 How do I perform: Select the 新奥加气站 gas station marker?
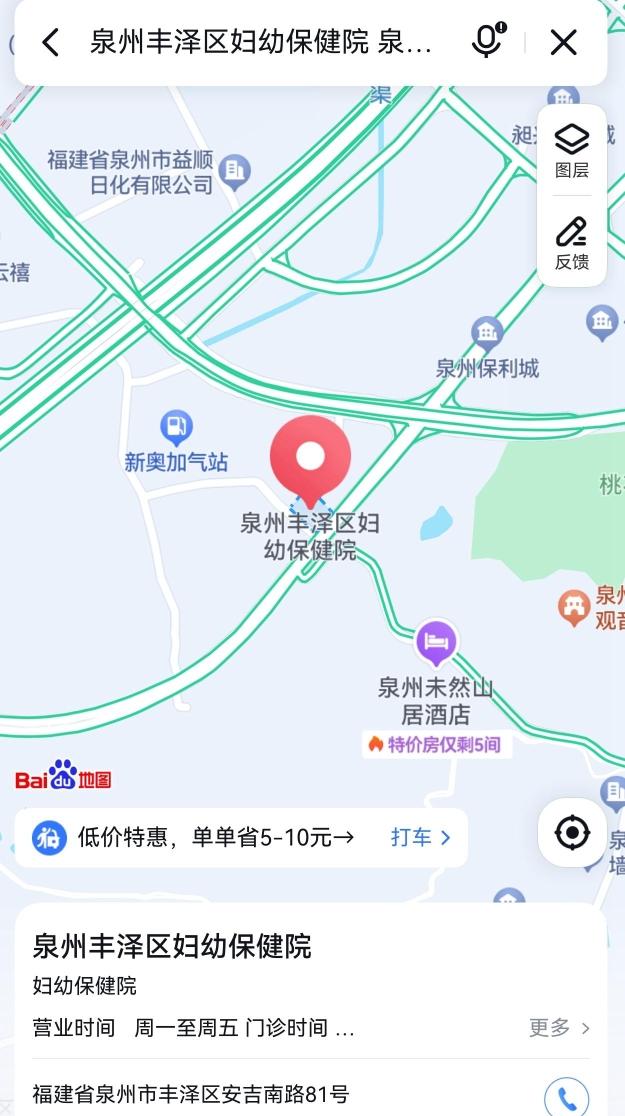176,428
